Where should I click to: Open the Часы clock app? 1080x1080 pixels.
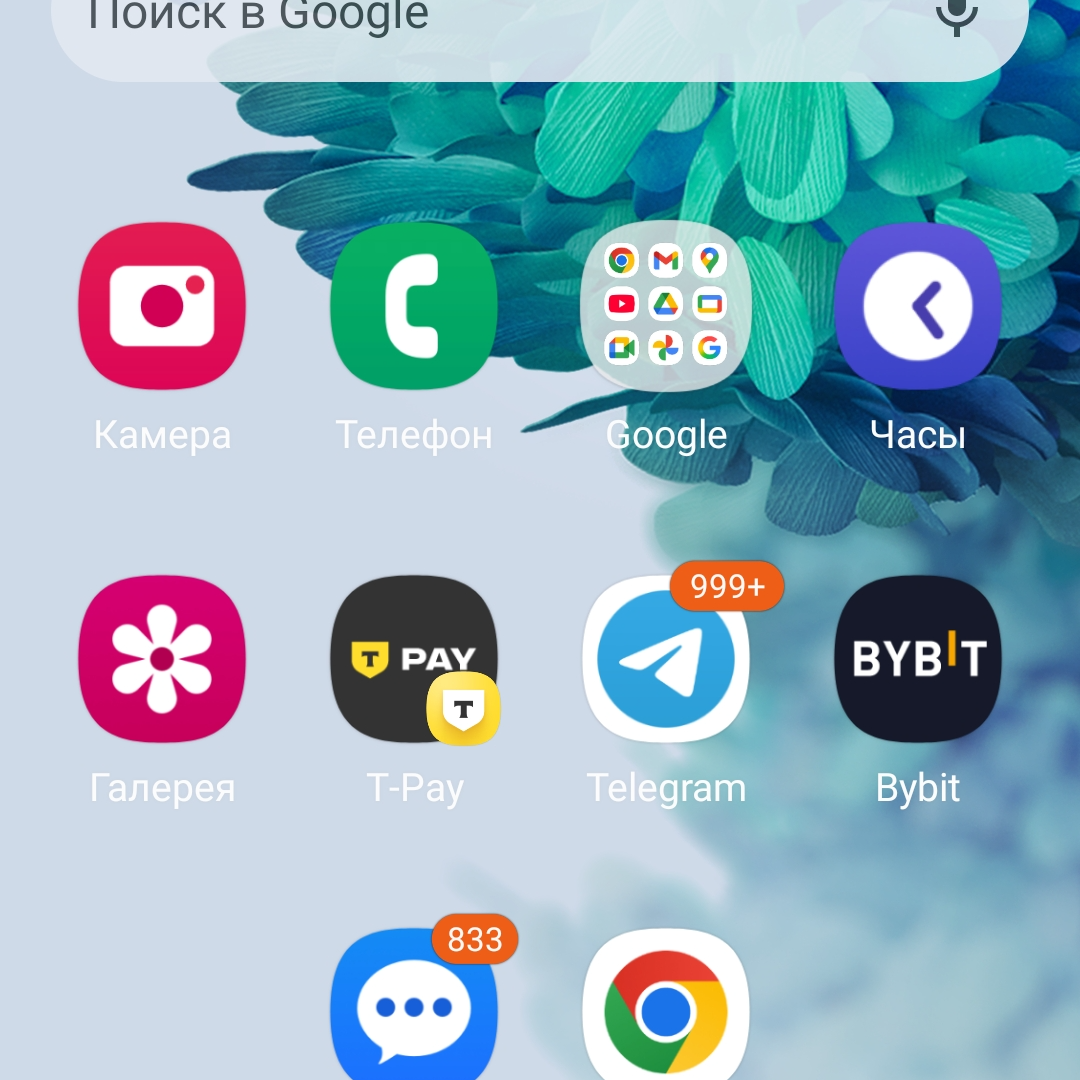[918, 306]
